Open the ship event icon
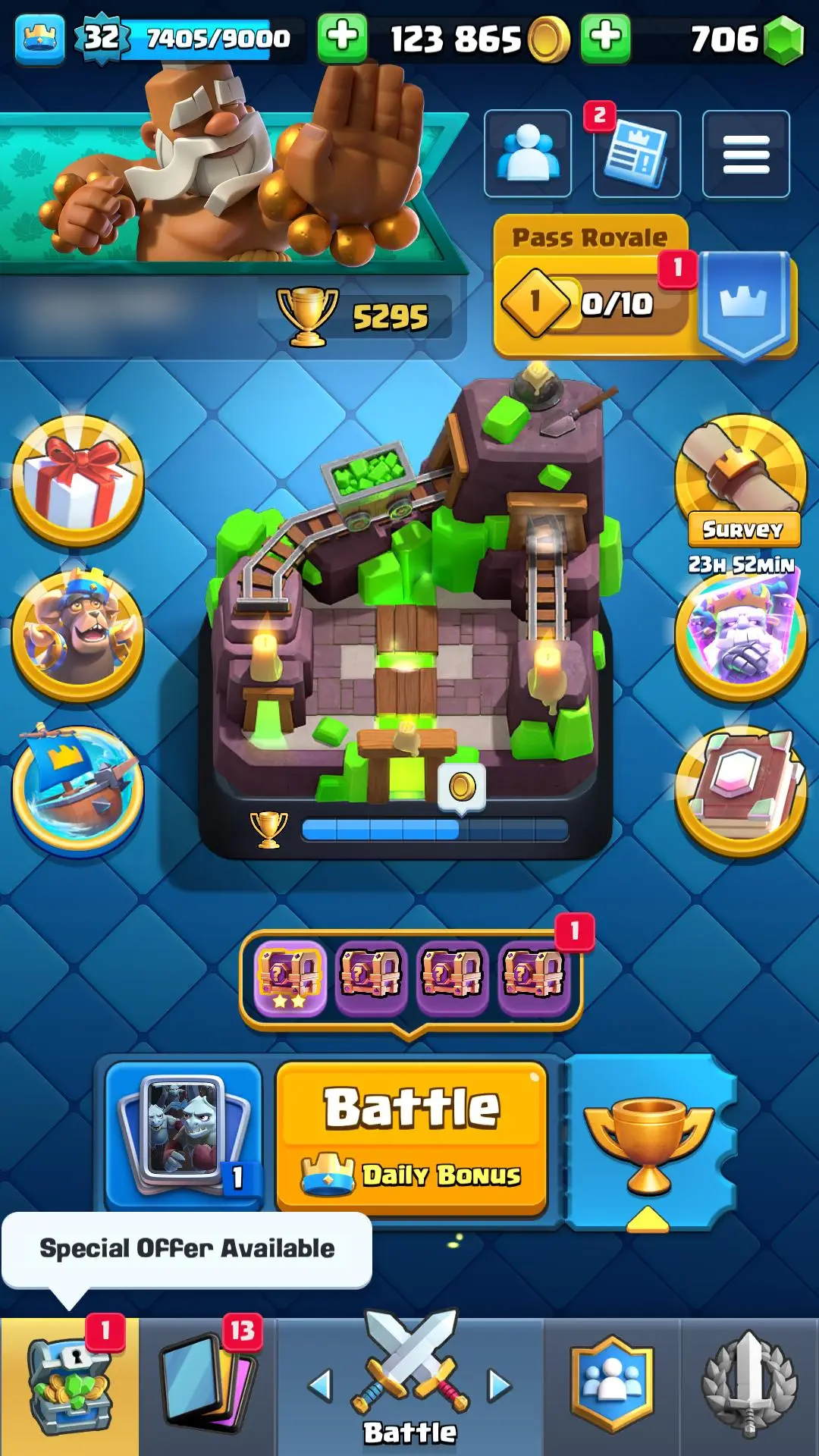Image resolution: width=819 pixels, height=1456 pixels. click(77, 789)
